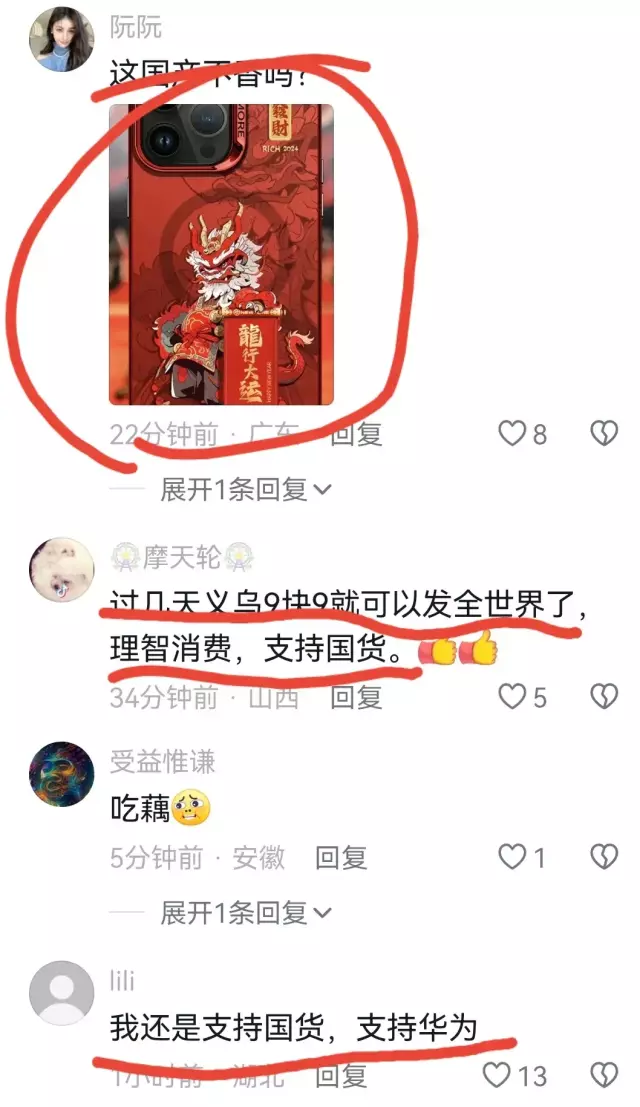Like 阮阮's comment with 8 likes

click(513, 434)
